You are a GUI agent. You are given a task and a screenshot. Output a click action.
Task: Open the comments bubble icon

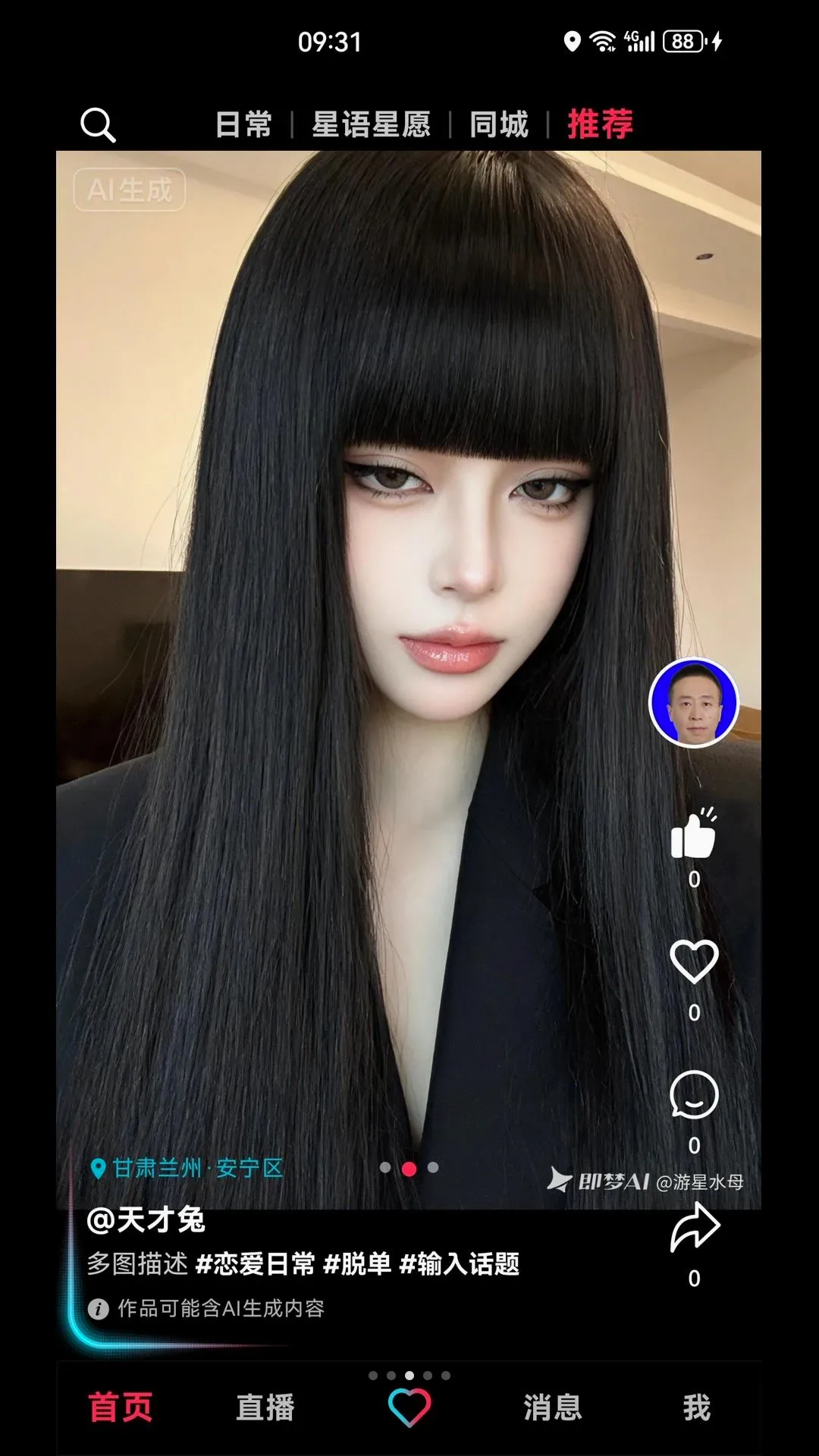point(694,1095)
